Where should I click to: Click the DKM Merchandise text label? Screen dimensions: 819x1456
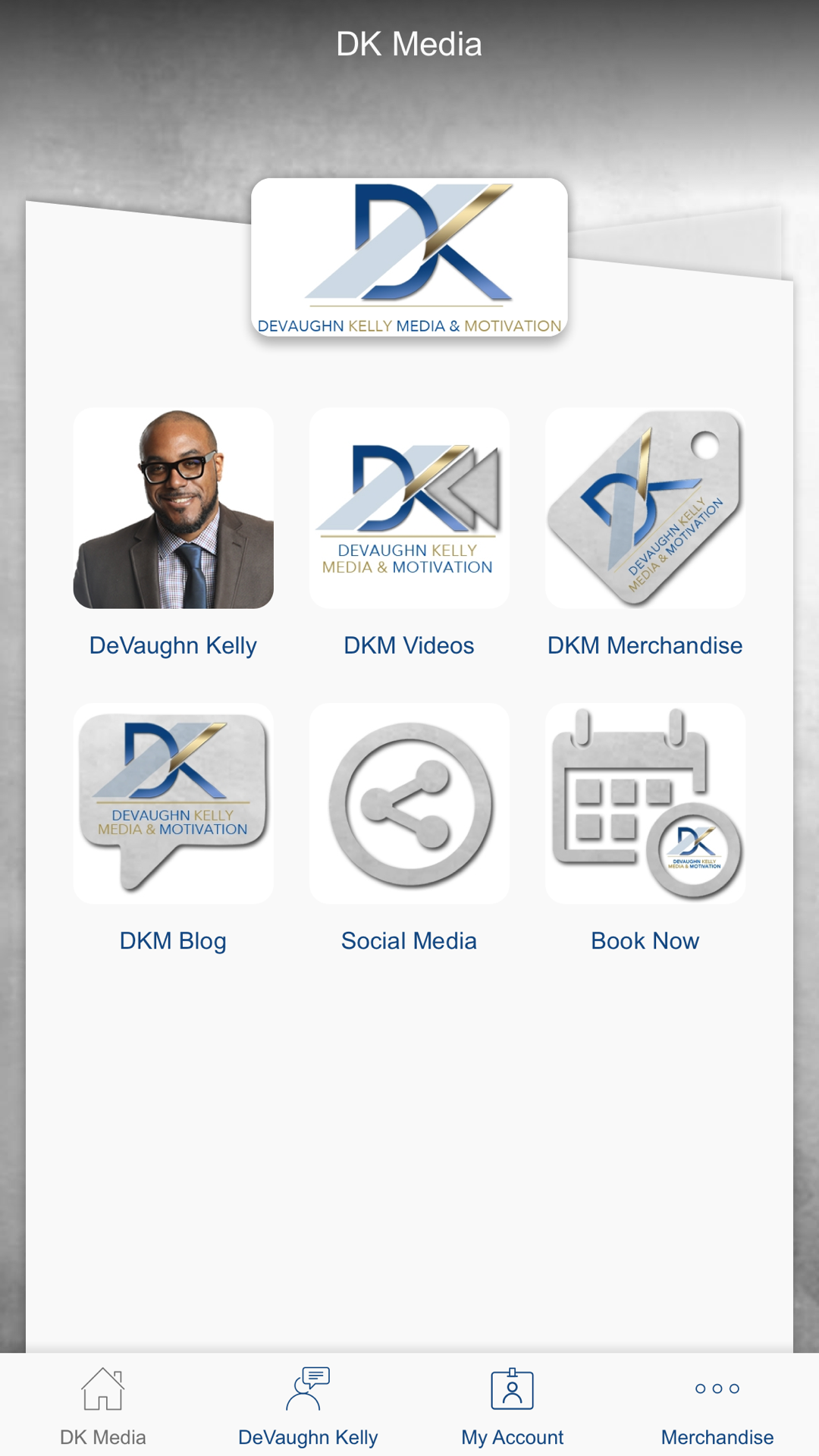point(645,645)
